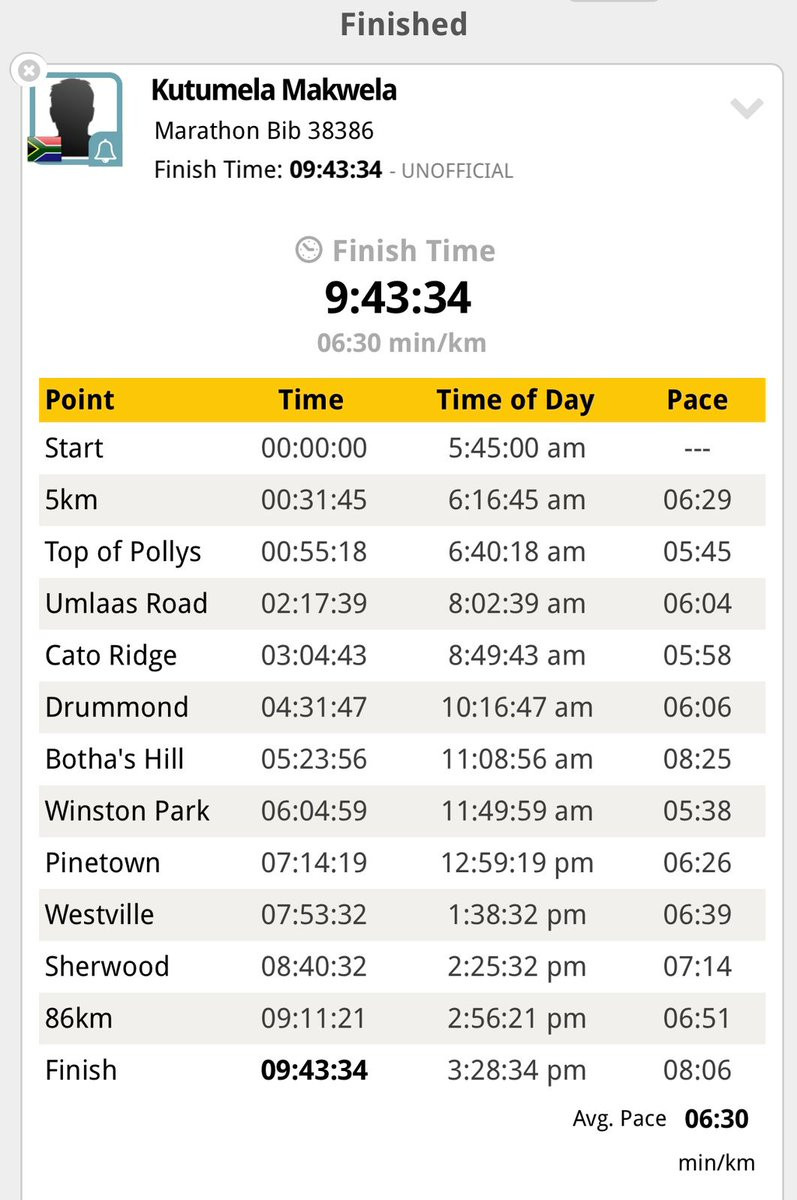This screenshot has height=1200, width=797.
Task: Remove Kutumela Makwela's card with the X
Action: click(29, 71)
